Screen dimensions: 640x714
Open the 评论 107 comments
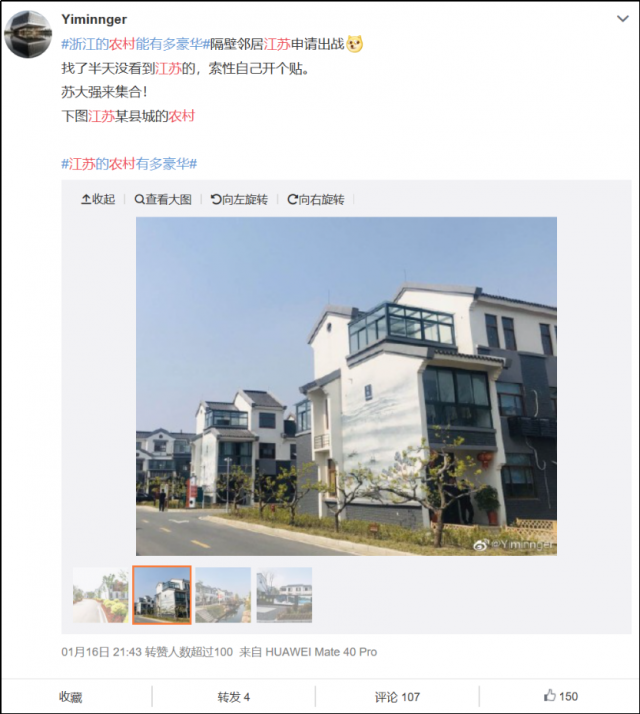coord(397,696)
